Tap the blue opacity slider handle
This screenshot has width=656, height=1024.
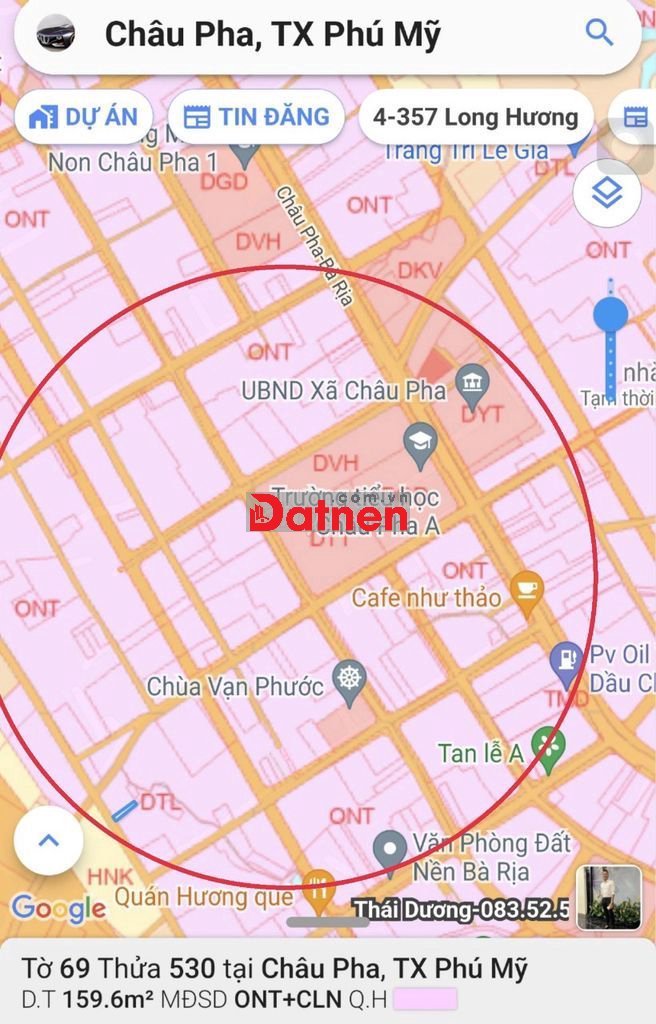[x=610, y=315]
